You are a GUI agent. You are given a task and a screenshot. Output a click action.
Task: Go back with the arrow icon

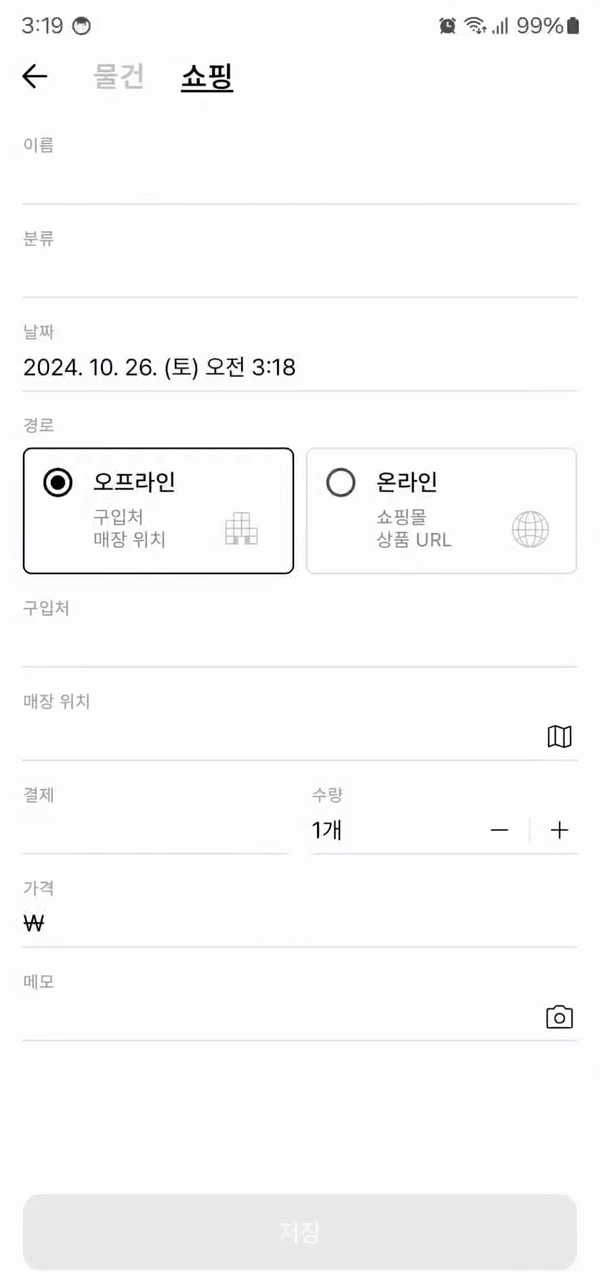(x=35, y=77)
